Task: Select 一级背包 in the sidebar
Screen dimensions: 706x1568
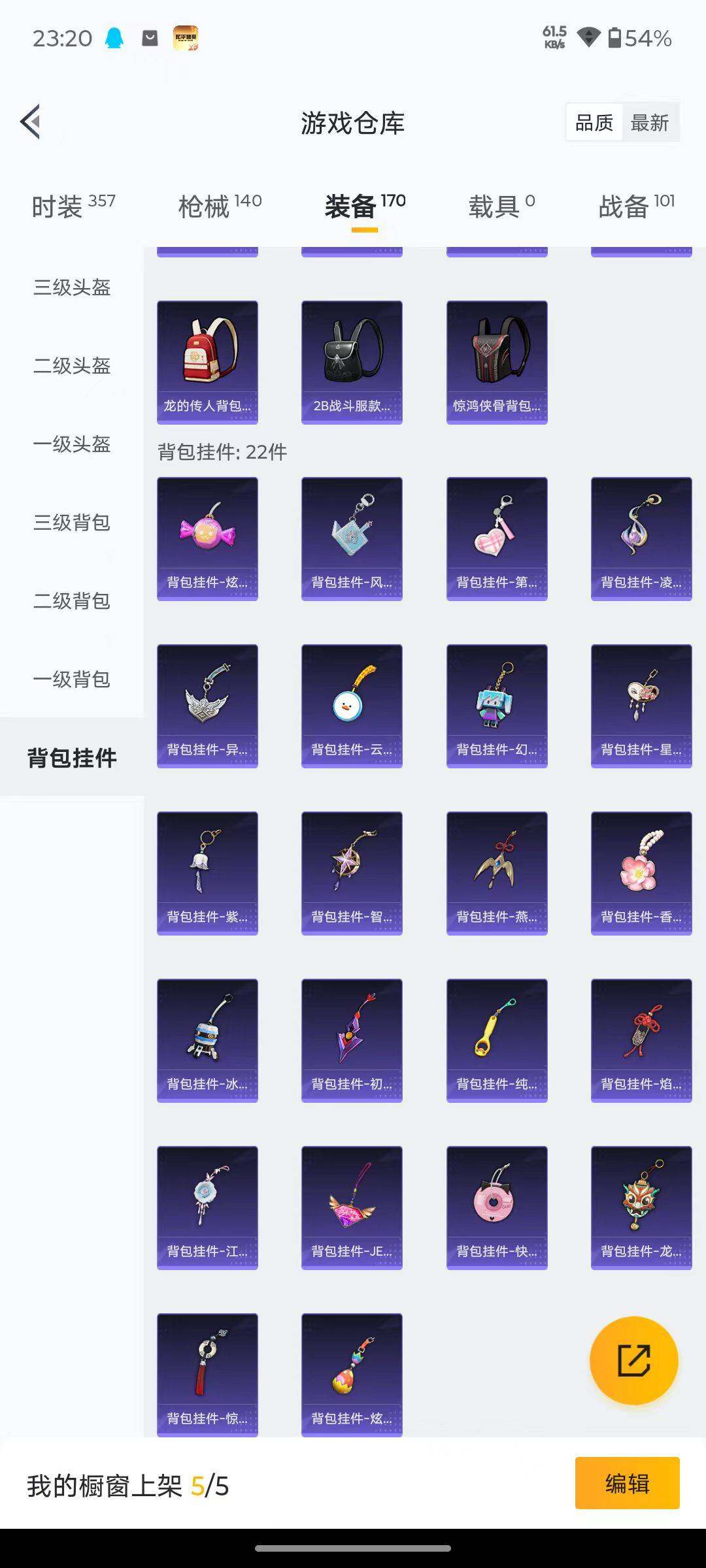Action: (72, 679)
